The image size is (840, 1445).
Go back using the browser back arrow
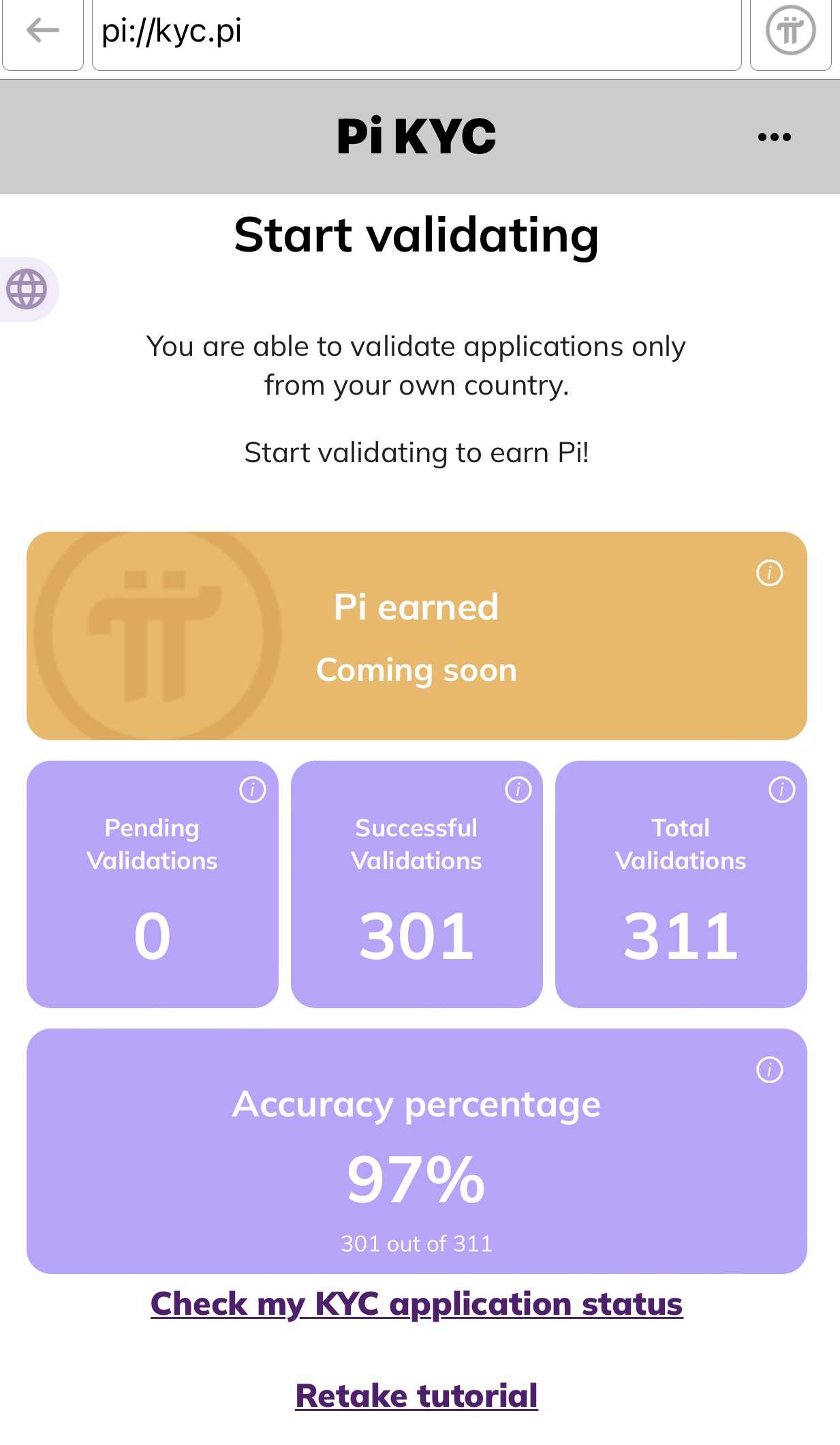(42, 31)
